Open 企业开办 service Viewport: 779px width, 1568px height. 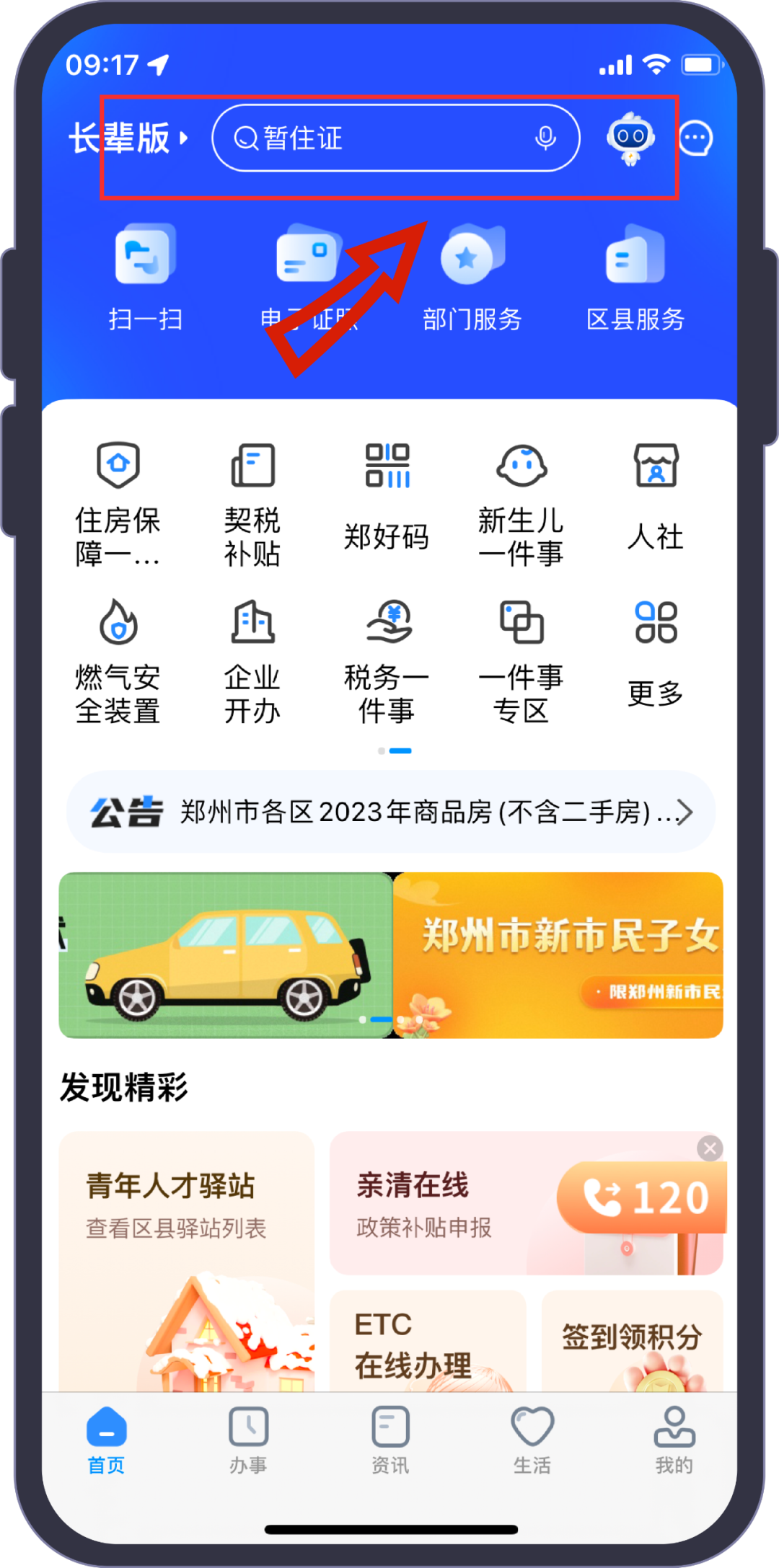pos(252,660)
